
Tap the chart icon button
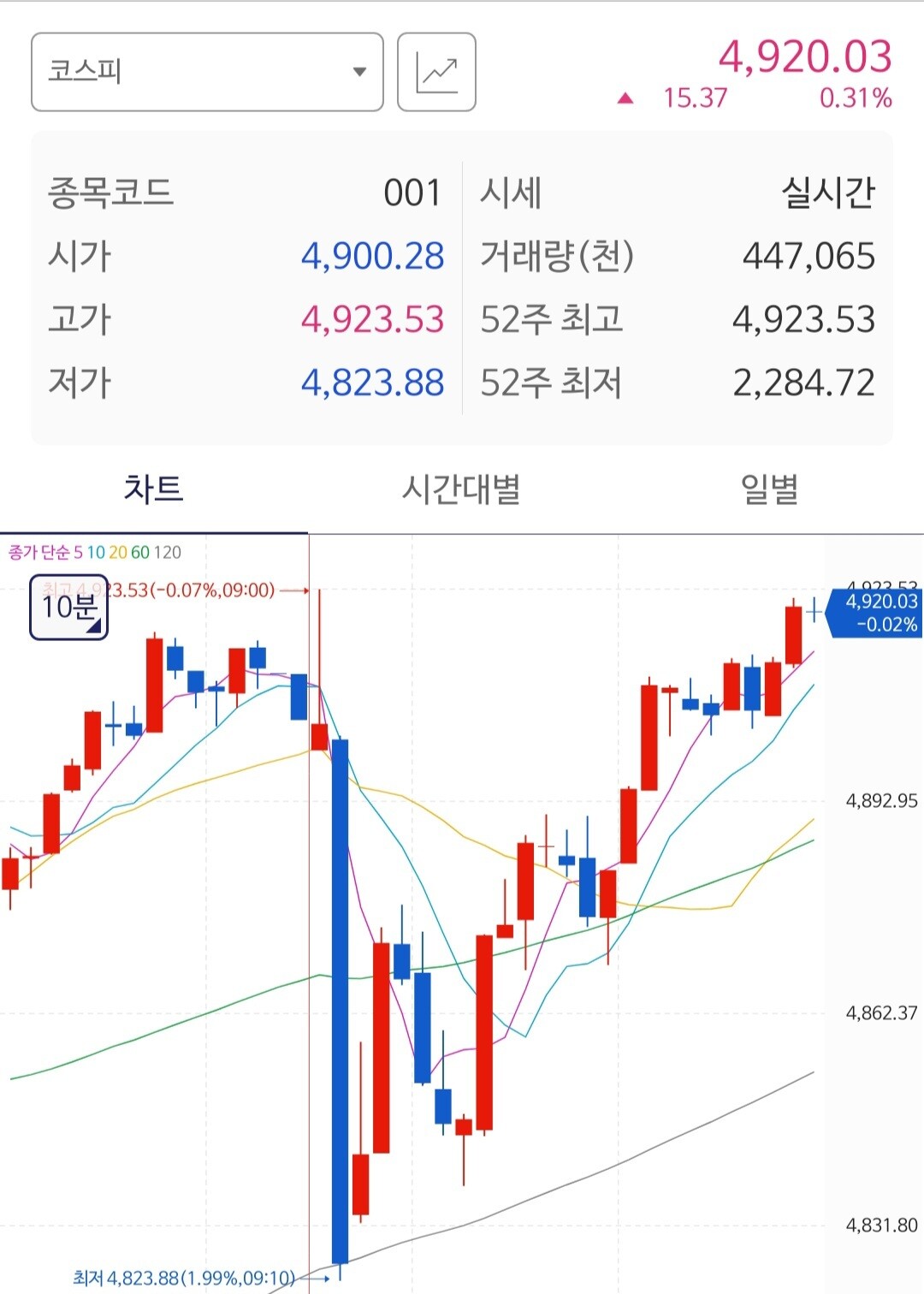436,72
